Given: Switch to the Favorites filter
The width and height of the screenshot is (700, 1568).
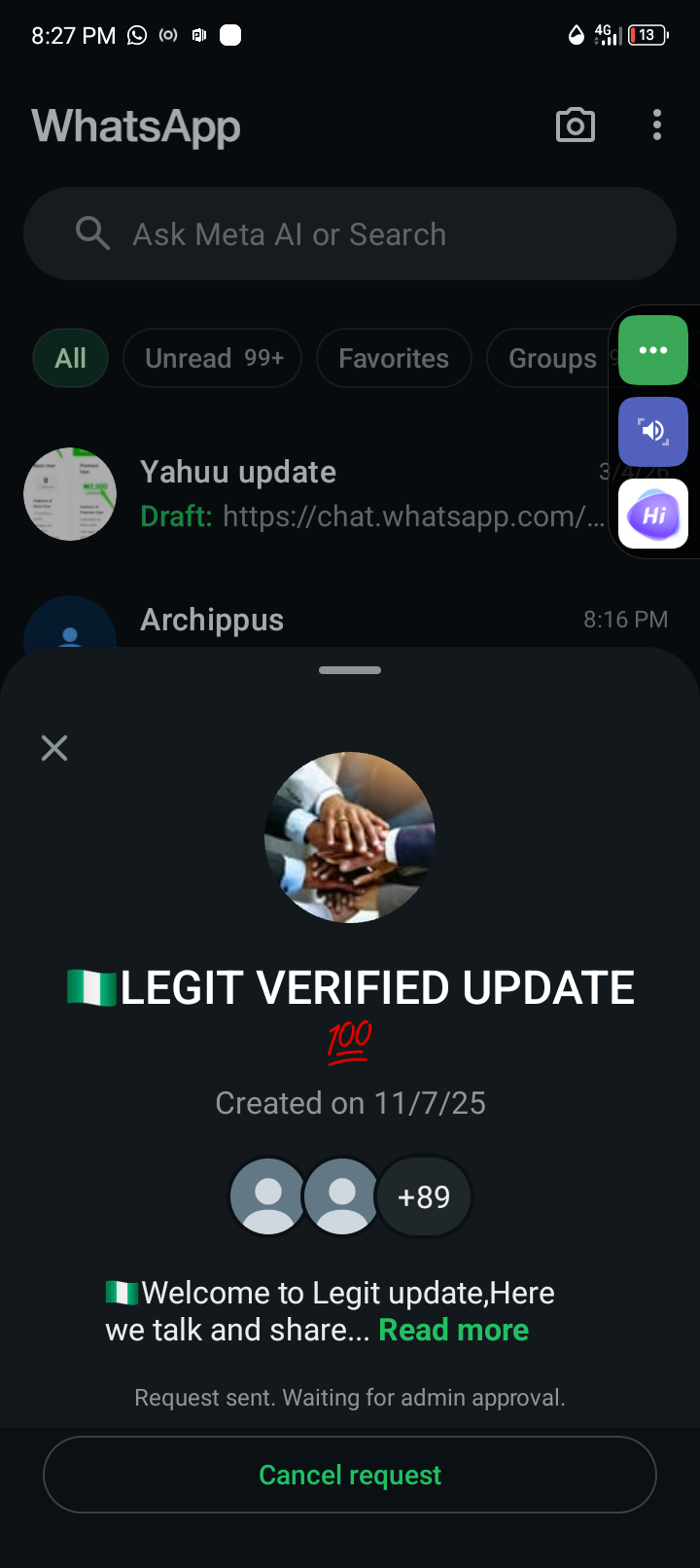Looking at the screenshot, I should coord(394,358).
